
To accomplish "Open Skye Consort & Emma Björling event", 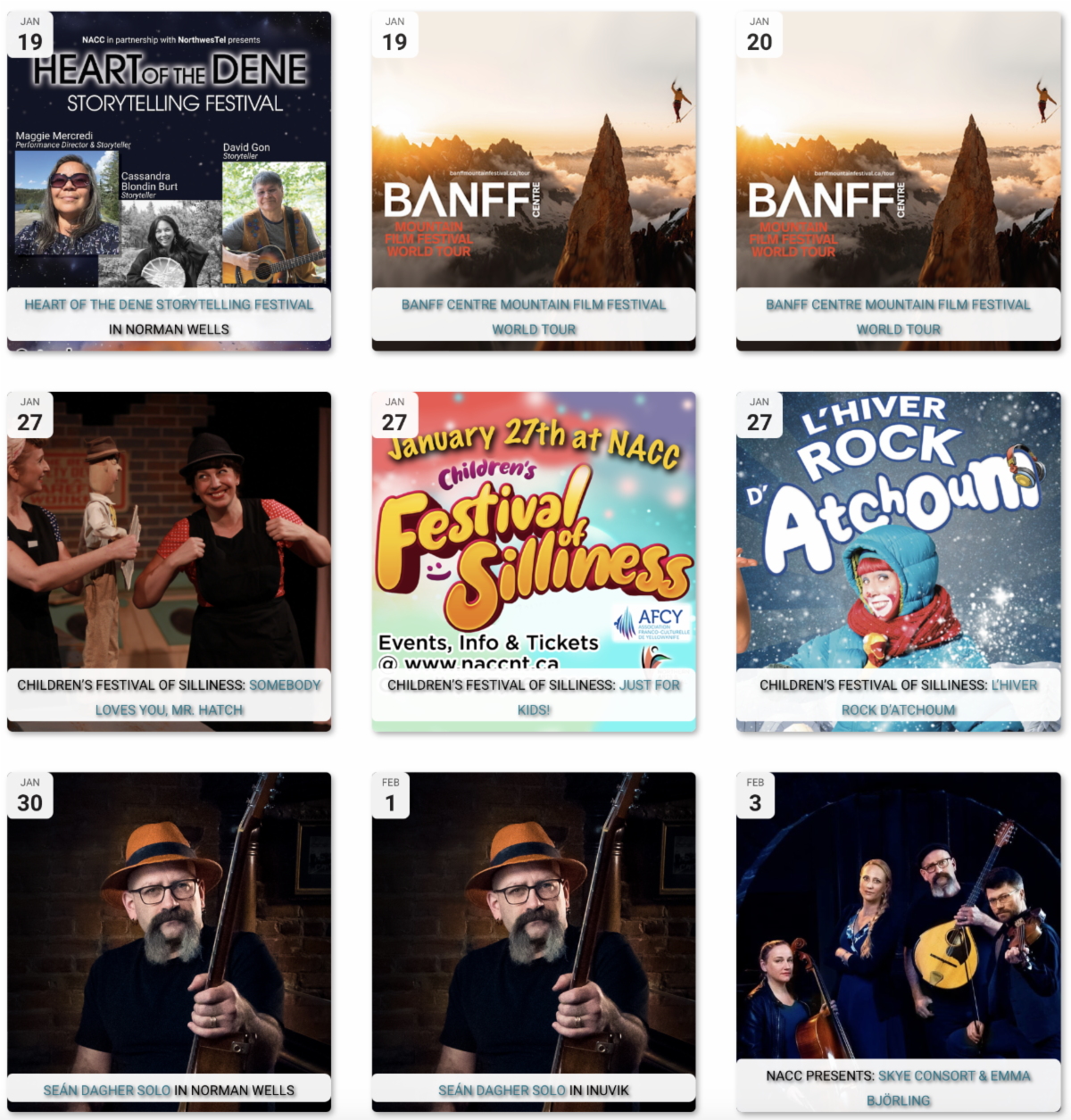I will pos(953,1076).
